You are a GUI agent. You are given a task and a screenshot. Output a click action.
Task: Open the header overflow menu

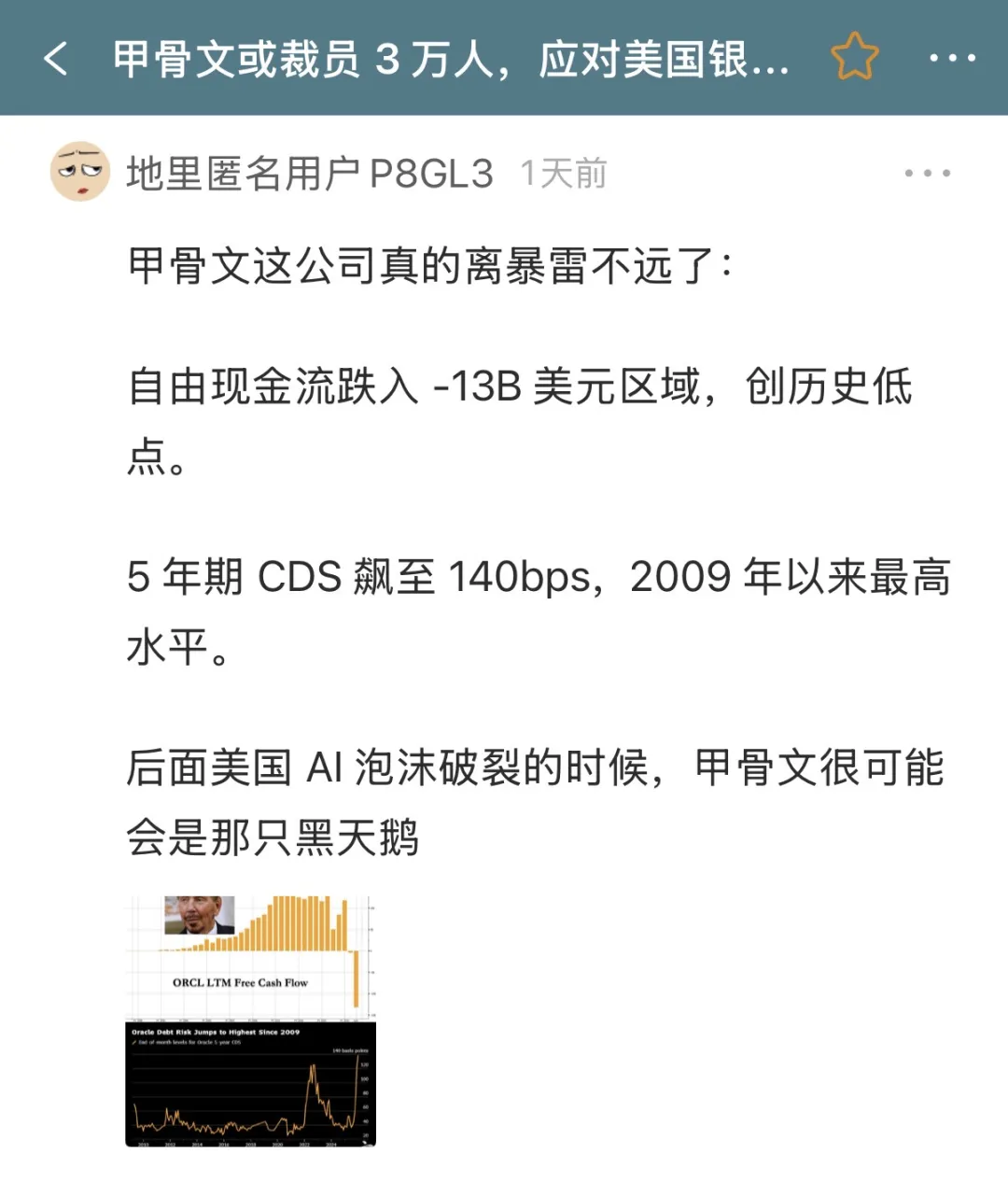pos(952,58)
